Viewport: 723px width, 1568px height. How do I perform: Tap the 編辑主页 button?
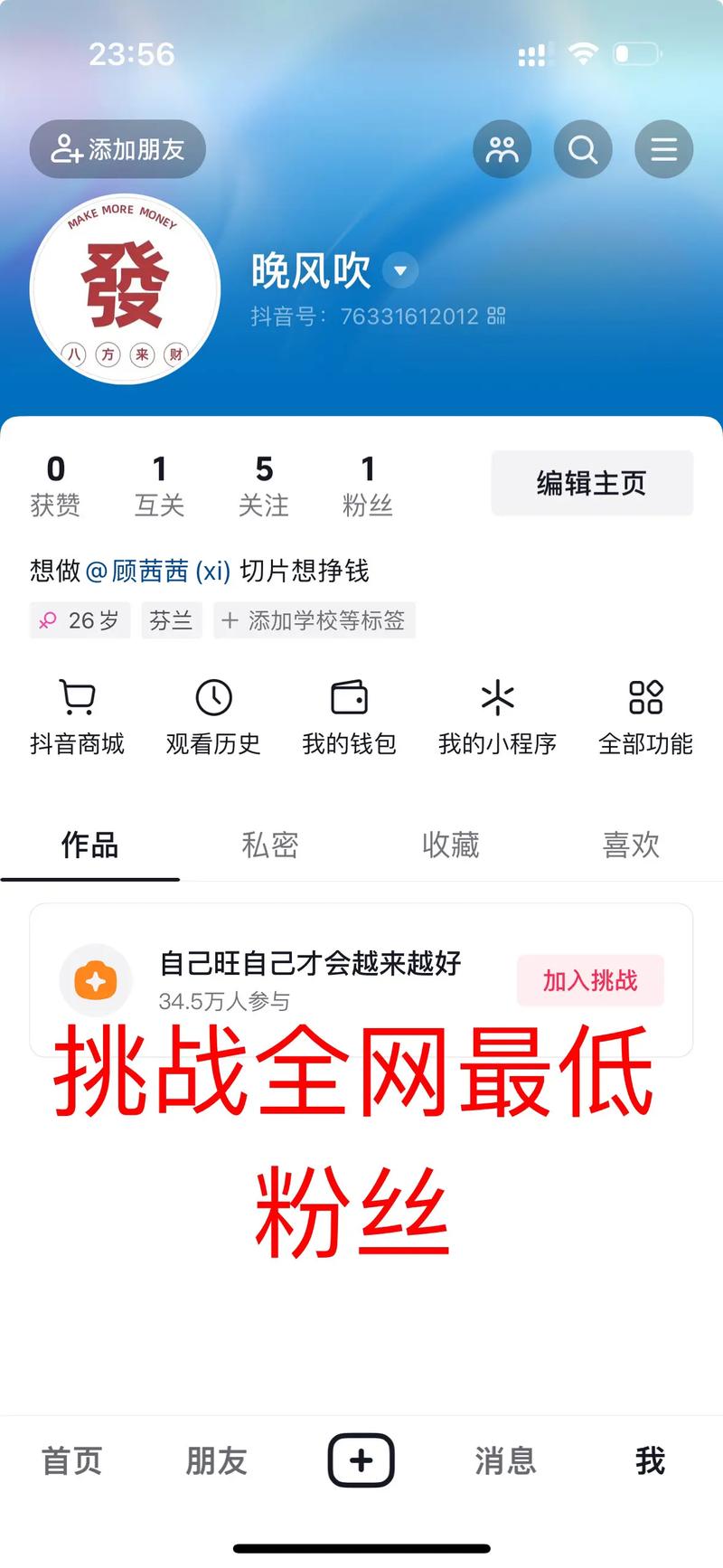(592, 483)
